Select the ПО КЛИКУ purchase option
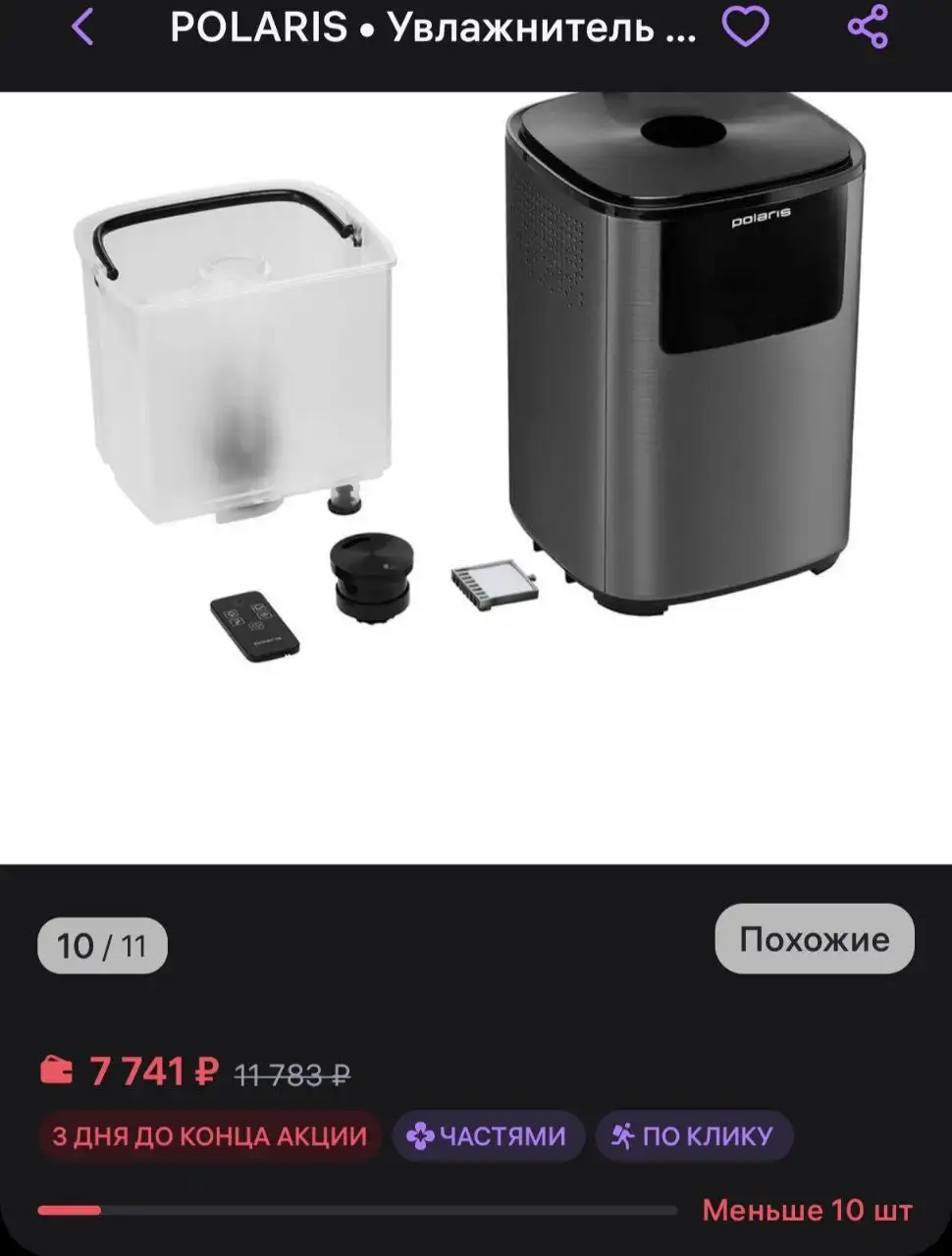 (x=694, y=1136)
